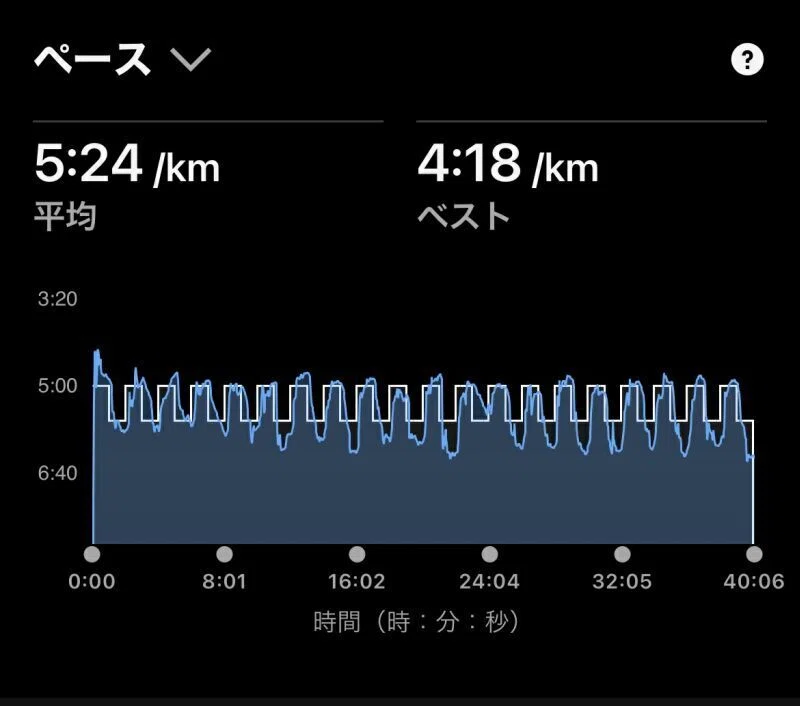Select the 16:02 timeline marker

click(x=357, y=554)
